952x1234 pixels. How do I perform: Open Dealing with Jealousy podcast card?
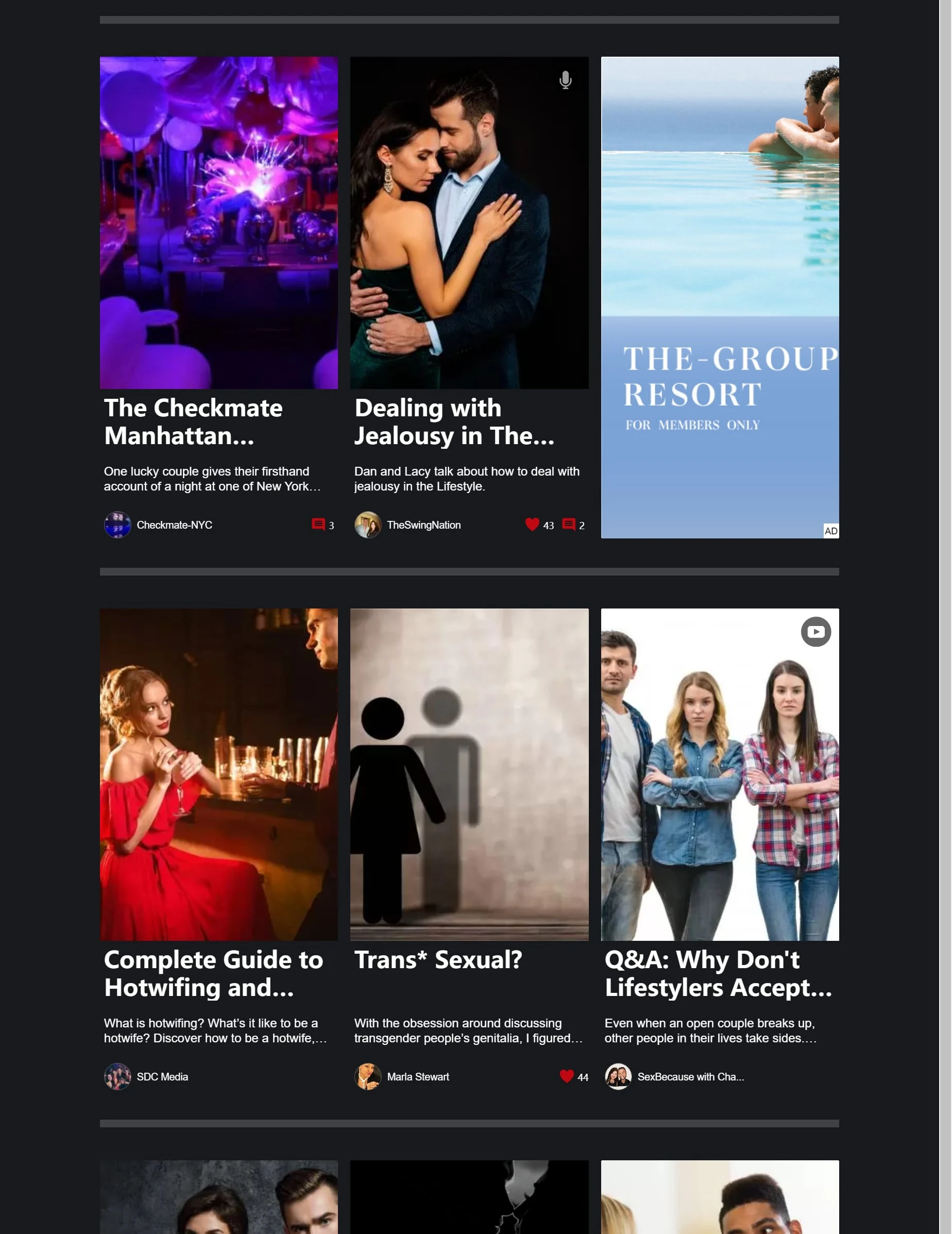coord(469,222)
